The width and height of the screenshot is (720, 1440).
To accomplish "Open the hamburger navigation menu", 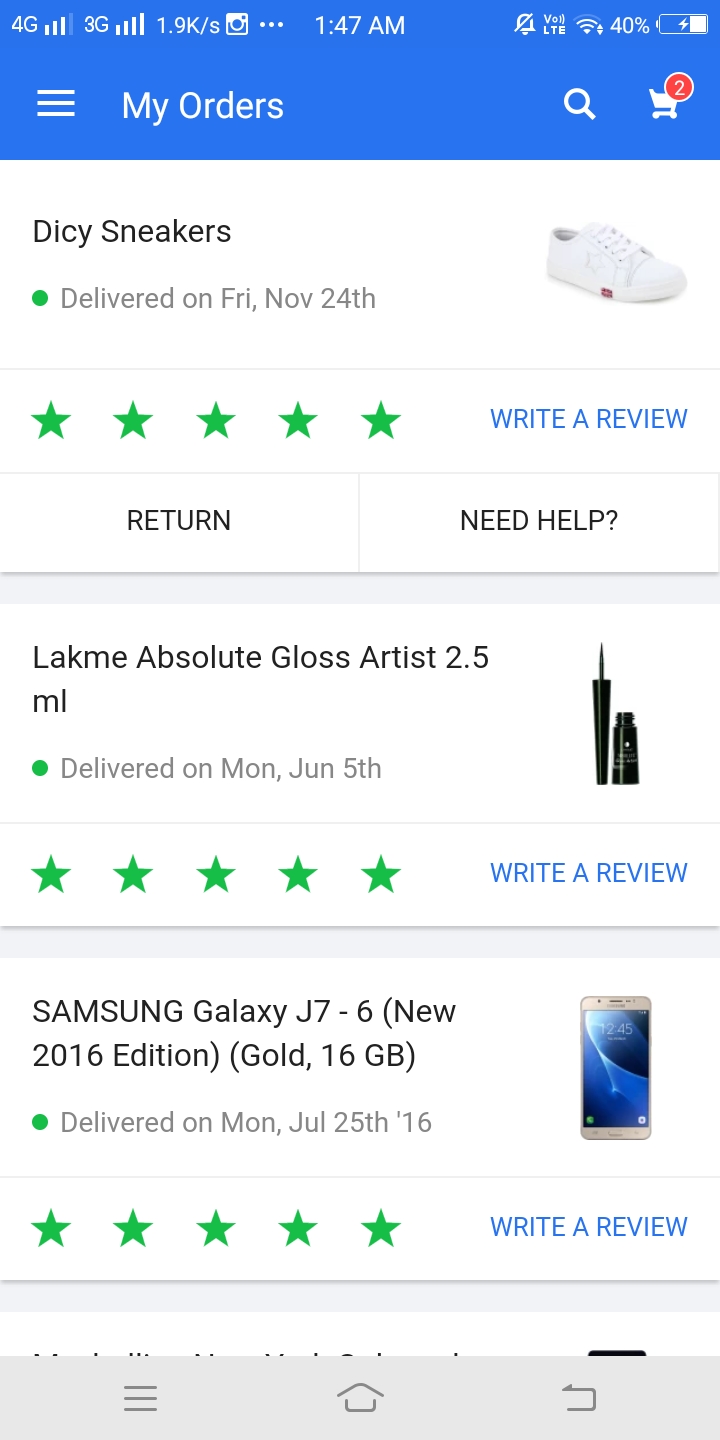I will click(x=56, y=105).
